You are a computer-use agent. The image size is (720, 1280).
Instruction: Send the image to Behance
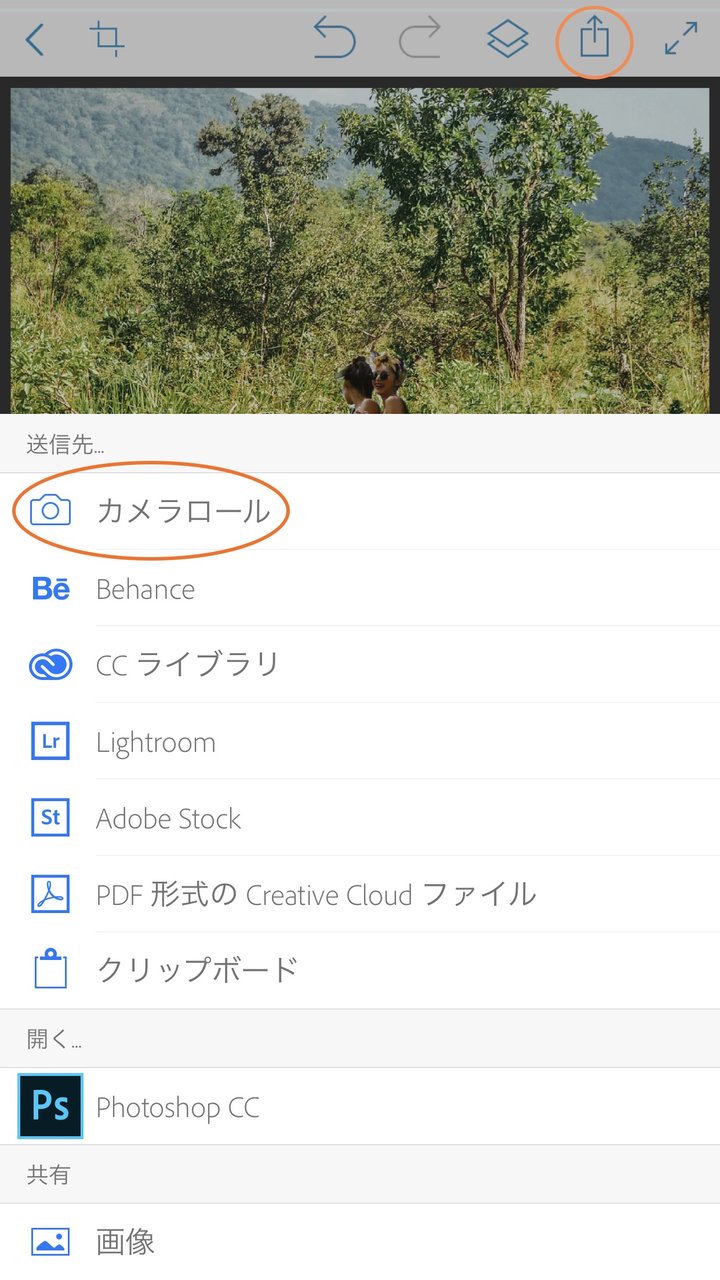click(360, 588)
